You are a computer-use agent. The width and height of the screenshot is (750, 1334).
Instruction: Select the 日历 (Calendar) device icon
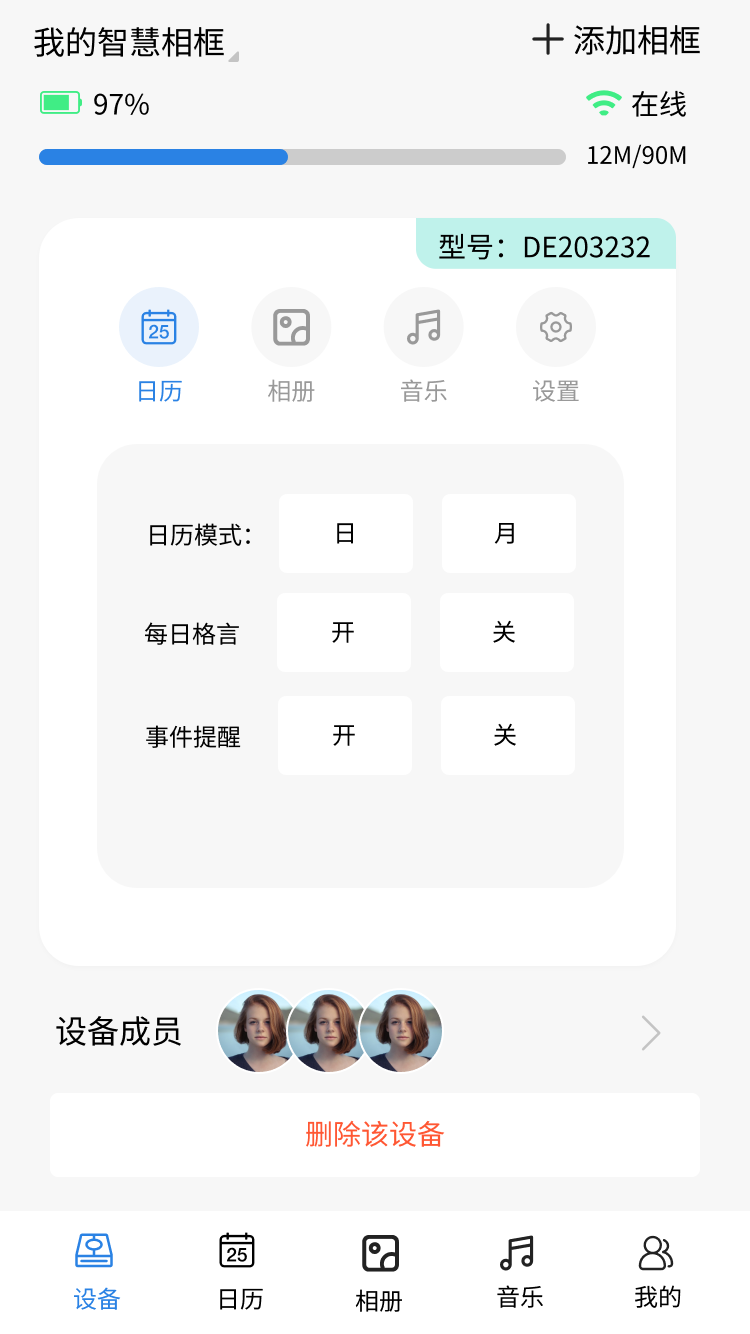click(158, 326)
